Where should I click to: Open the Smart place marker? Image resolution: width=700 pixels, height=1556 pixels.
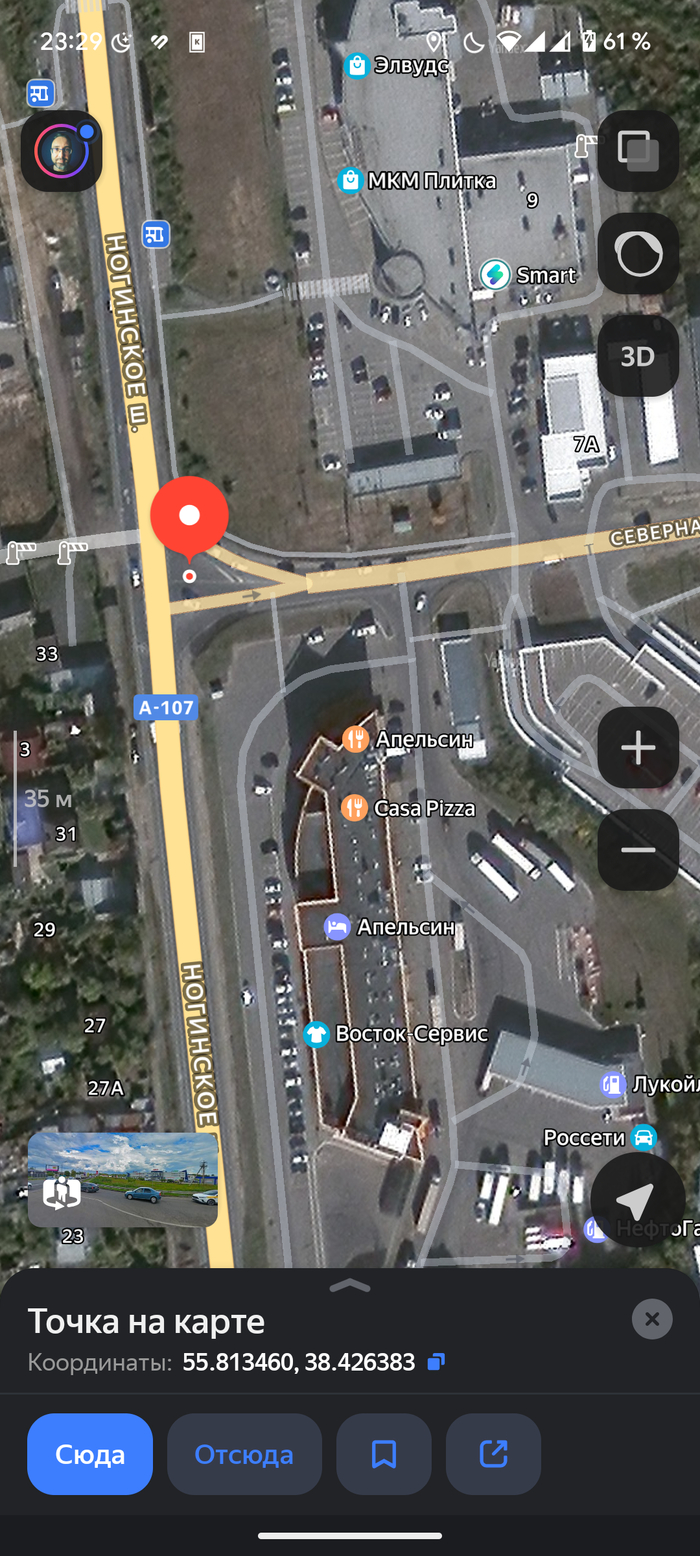point(495,275)
